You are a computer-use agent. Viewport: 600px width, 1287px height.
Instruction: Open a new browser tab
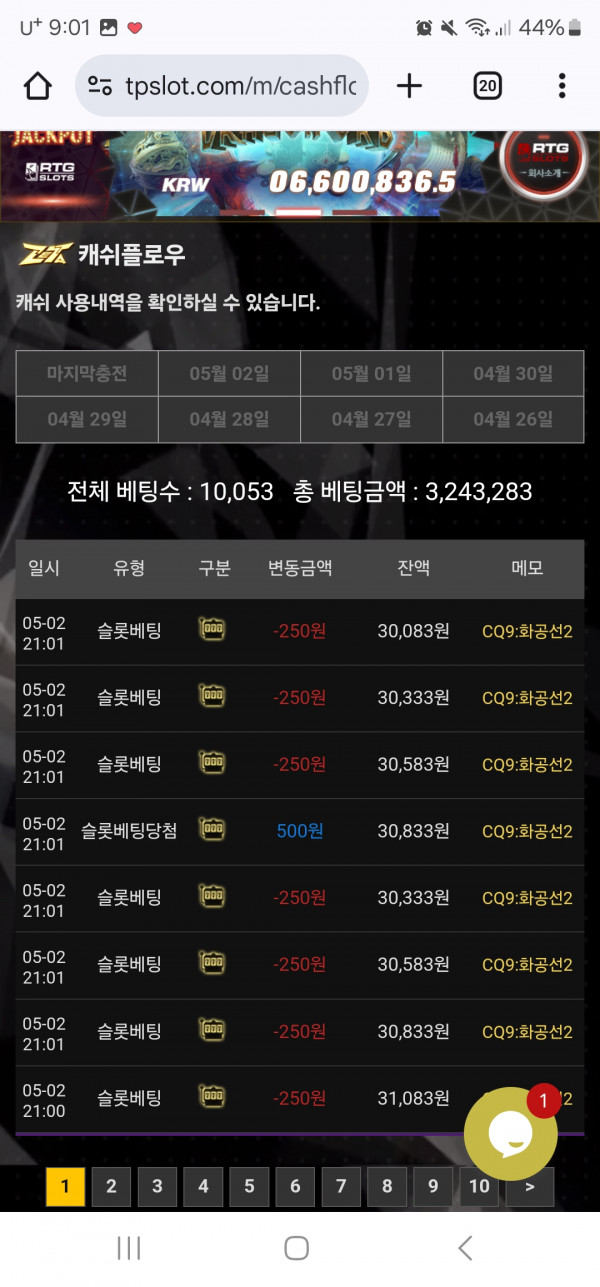coord(409,86)
